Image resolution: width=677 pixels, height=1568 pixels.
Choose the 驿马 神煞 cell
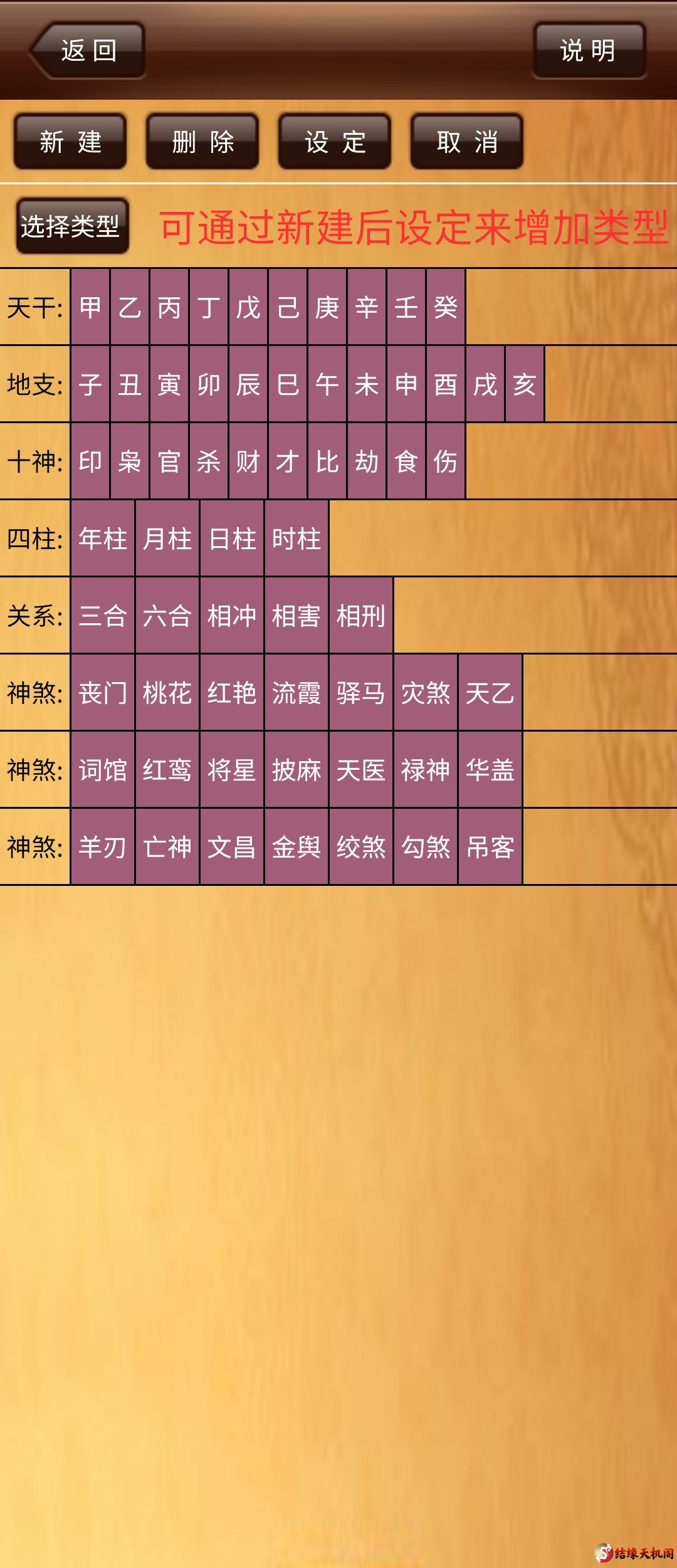(361, 693)
